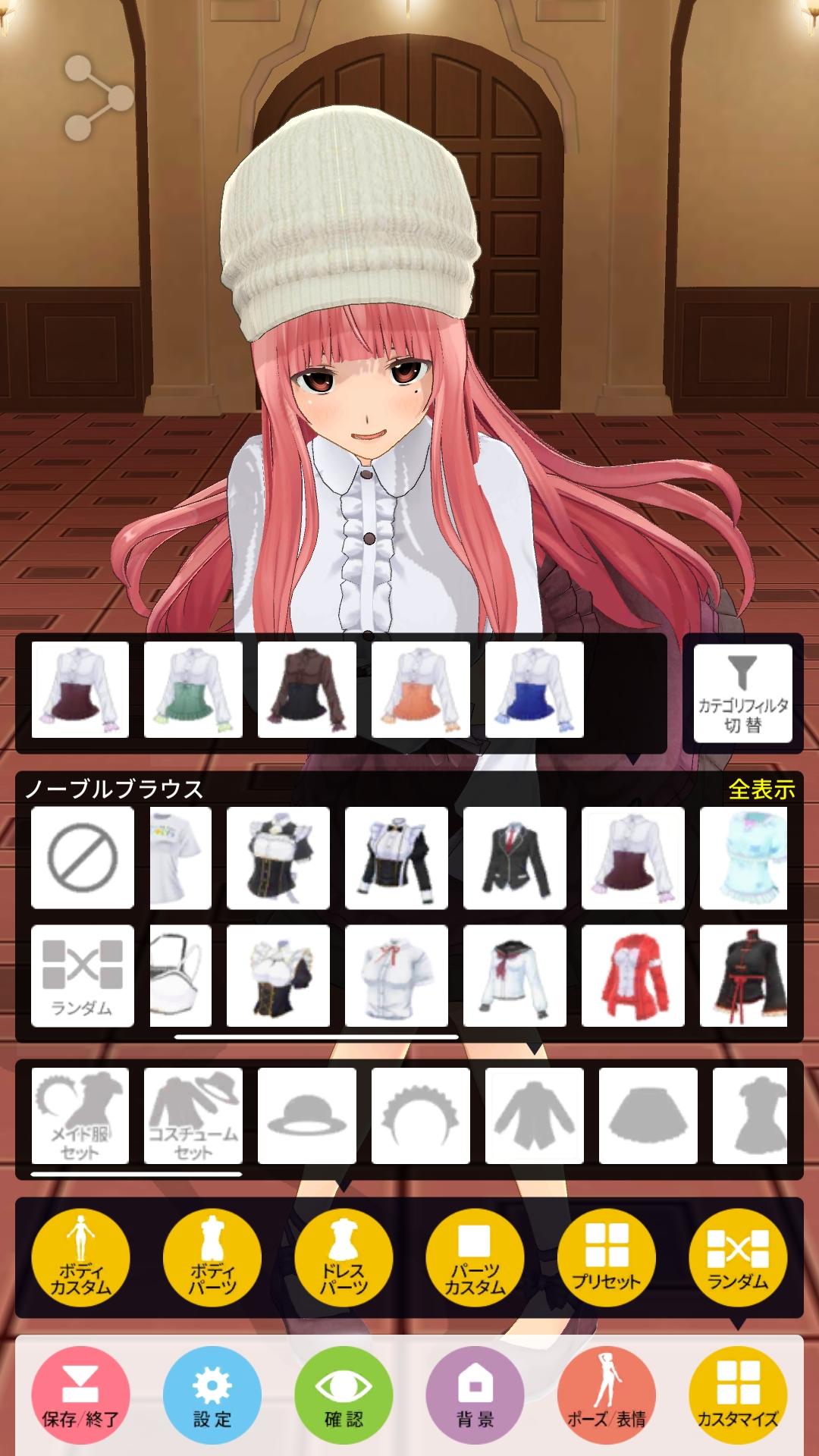Select the green blouse color variant
819x1456 pixels.
point(193,690)
